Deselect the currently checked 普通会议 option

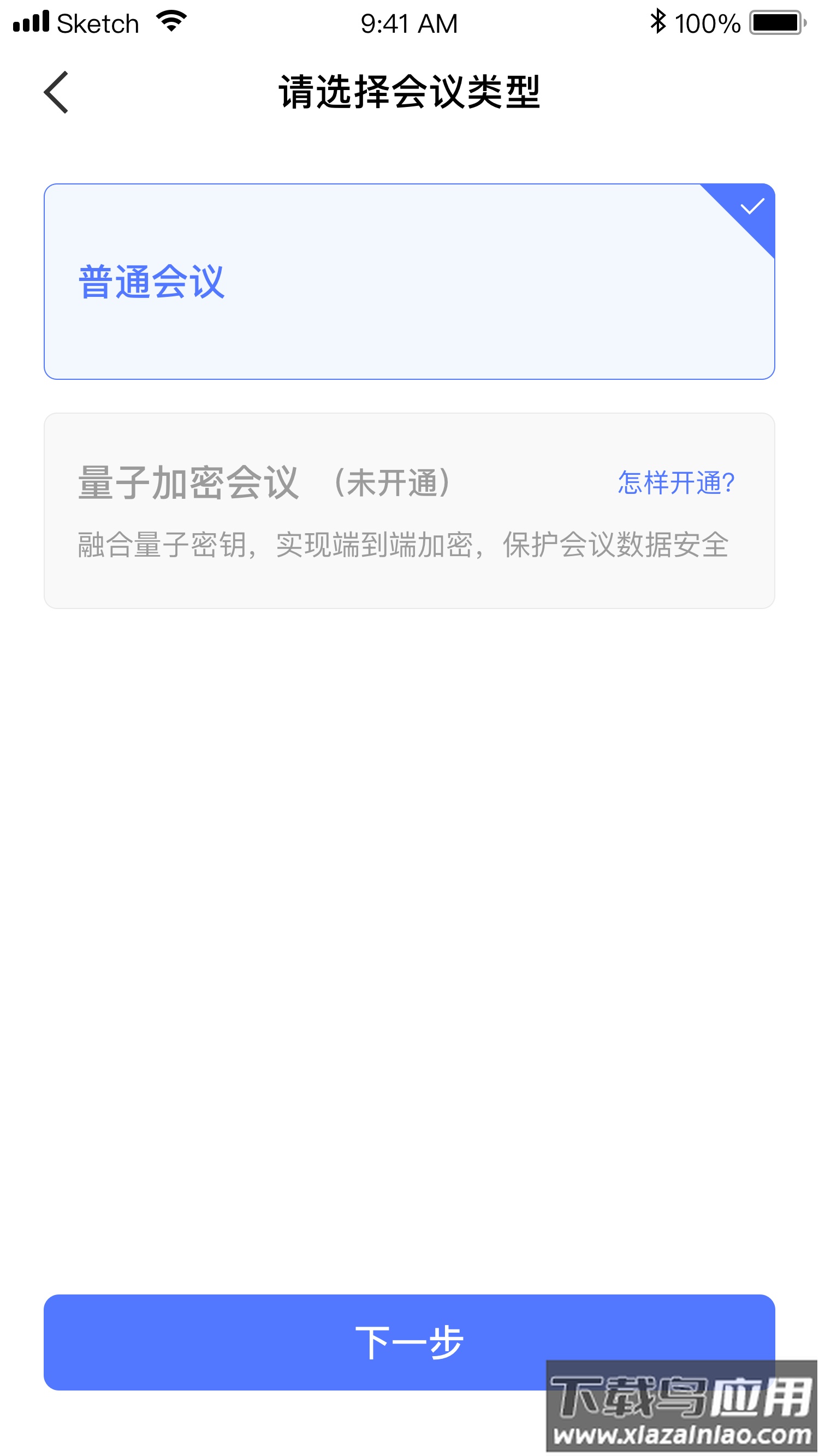410,280
